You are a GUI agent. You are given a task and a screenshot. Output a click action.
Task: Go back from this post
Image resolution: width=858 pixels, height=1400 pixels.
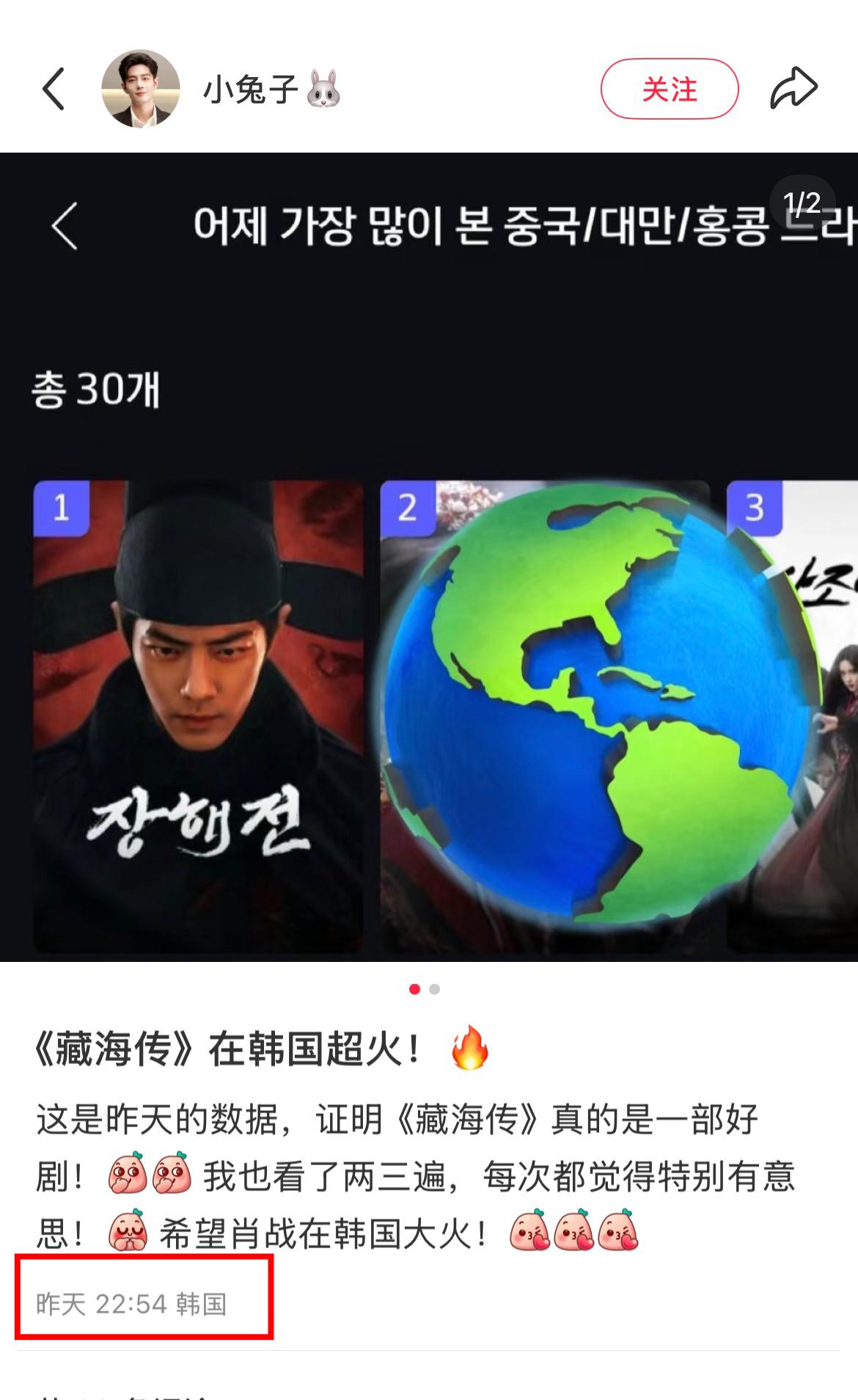[x=54, y=89]
